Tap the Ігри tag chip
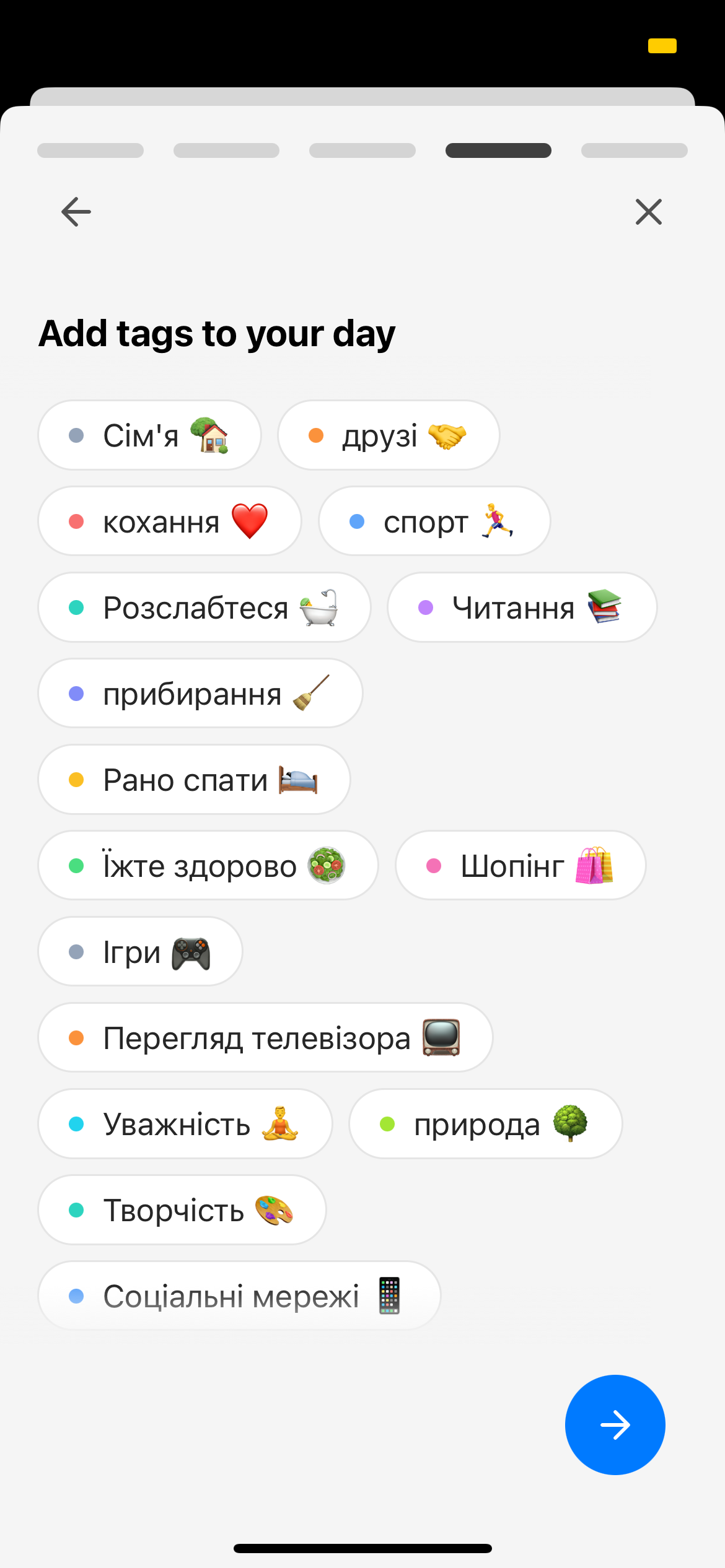 pos(140,952)
